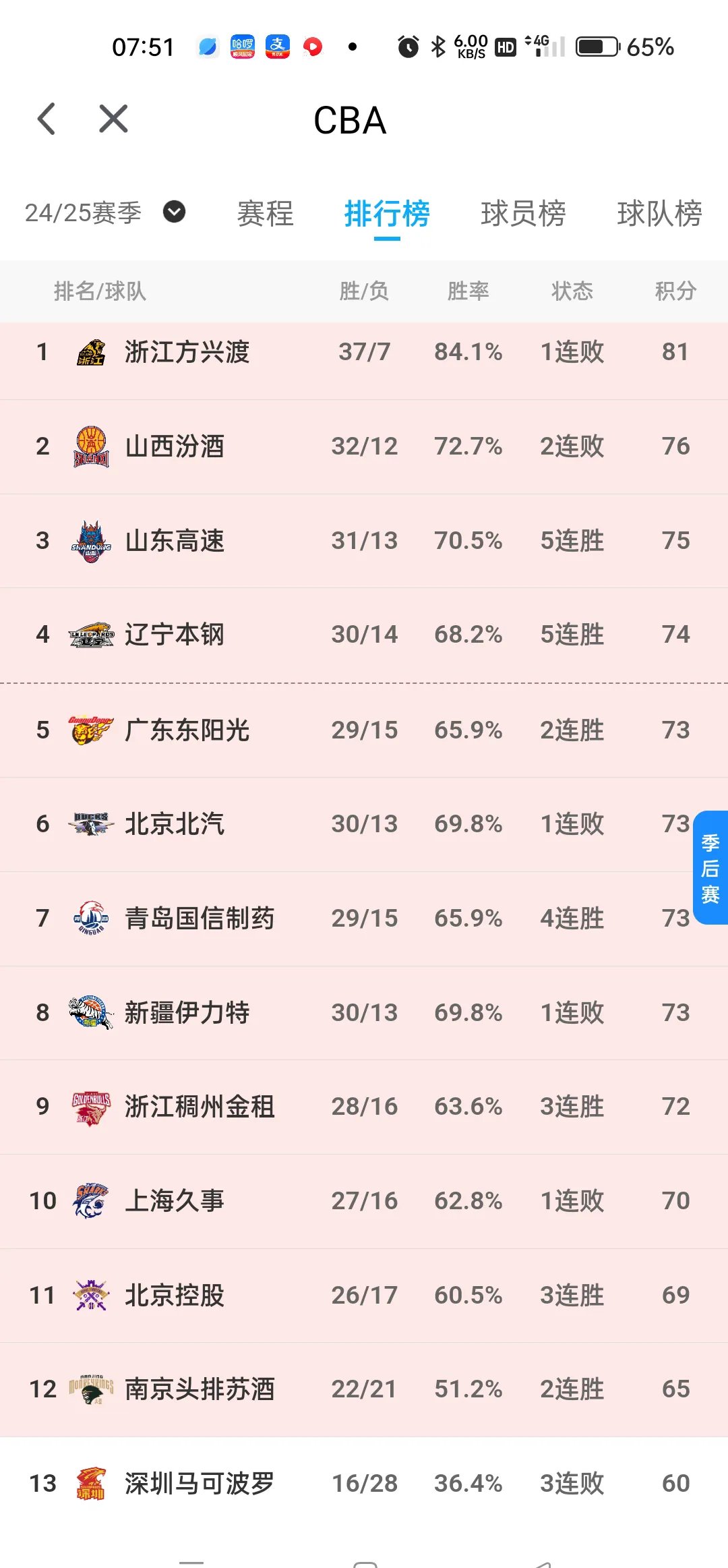Image resolution: width=728 pixels, height=1568 pixels.
Task: Open team 浙江稠州金租 row
Action: tap(200, 1107)
